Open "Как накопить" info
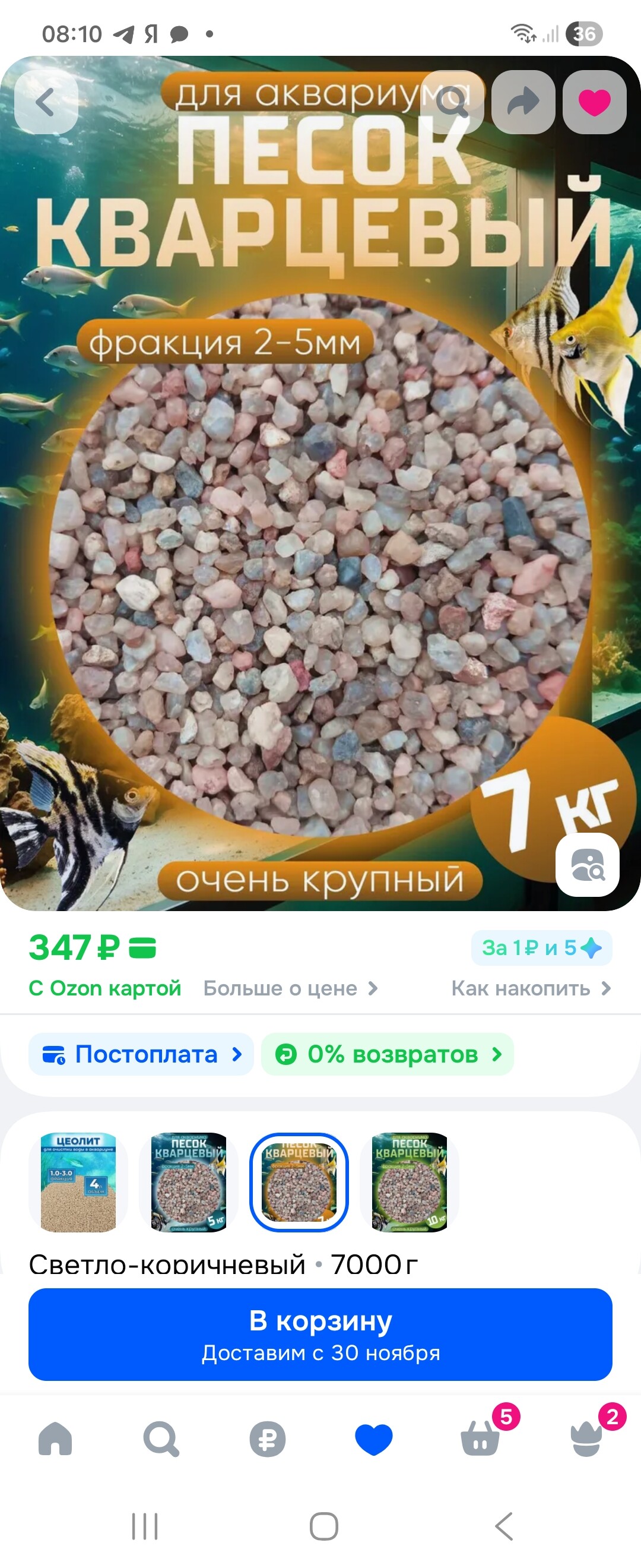The height and width of the screenshot is (1568, 641). click(x=531, y=988)
